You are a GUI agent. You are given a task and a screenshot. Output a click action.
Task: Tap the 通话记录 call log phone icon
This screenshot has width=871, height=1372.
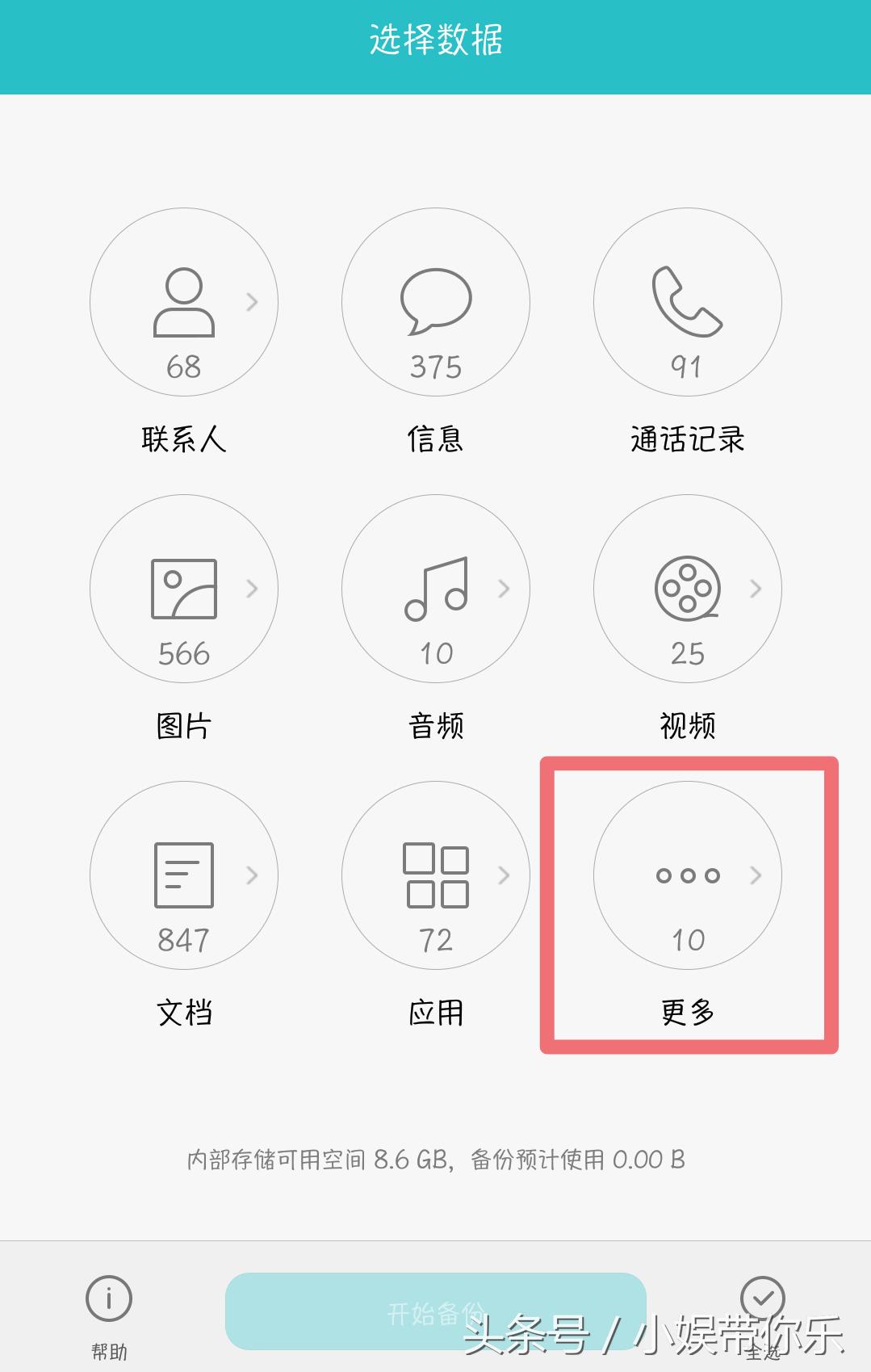pos(687,301)
